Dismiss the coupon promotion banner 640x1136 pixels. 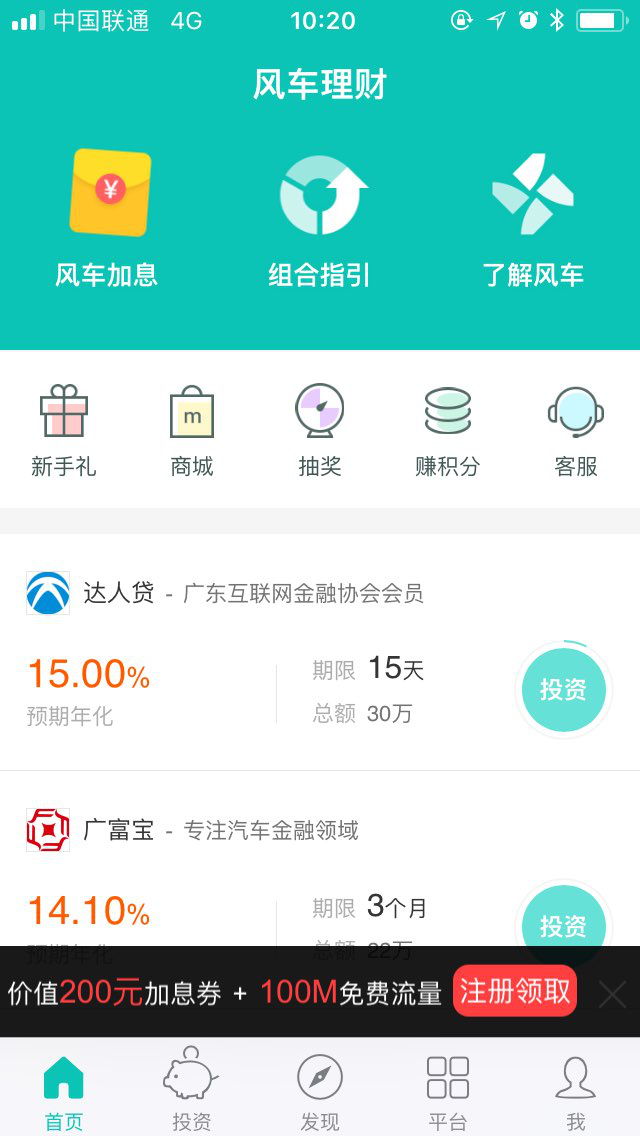point(612,993)
